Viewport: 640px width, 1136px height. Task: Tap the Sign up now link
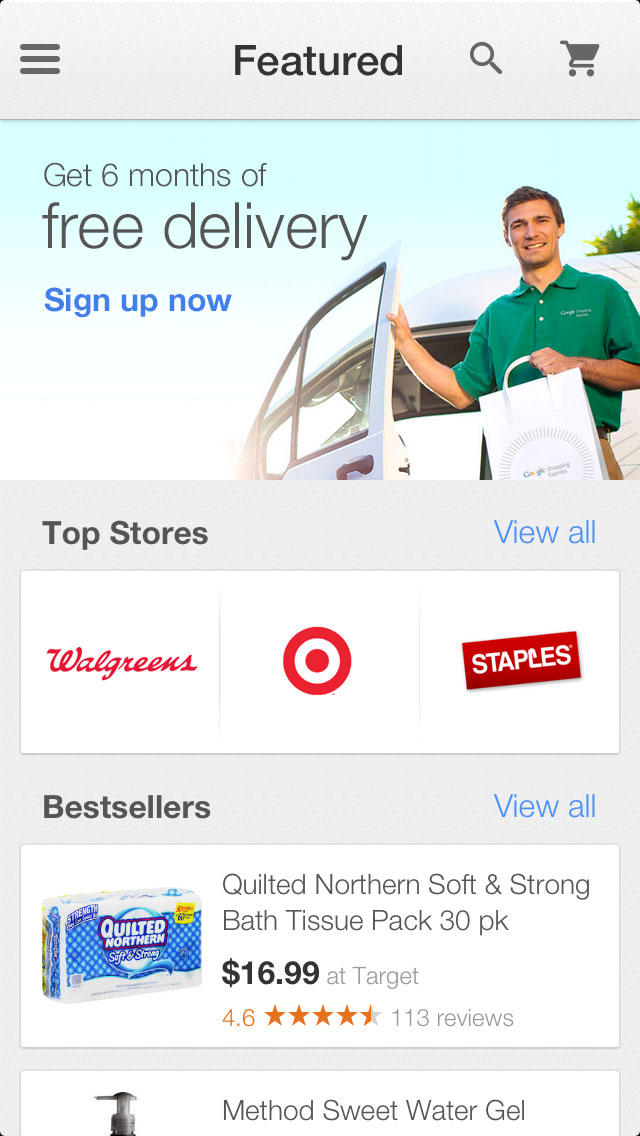click(x=138, y=301)
